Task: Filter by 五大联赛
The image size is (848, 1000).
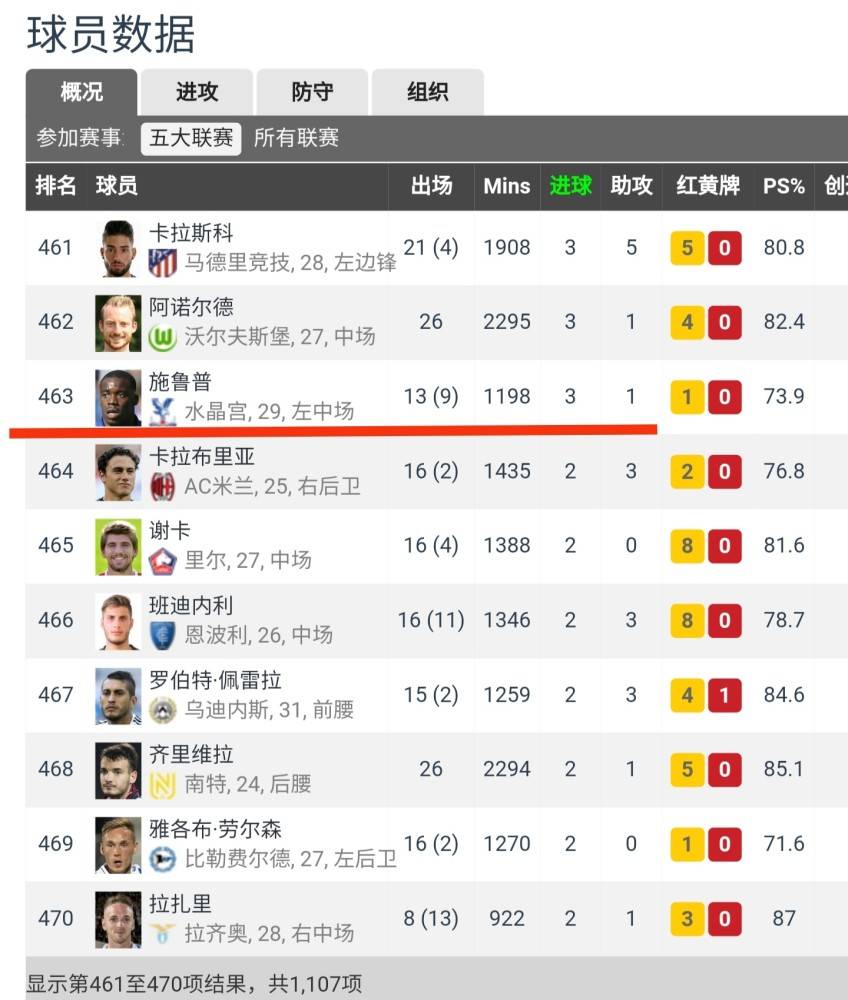Action: pos(191,138)
